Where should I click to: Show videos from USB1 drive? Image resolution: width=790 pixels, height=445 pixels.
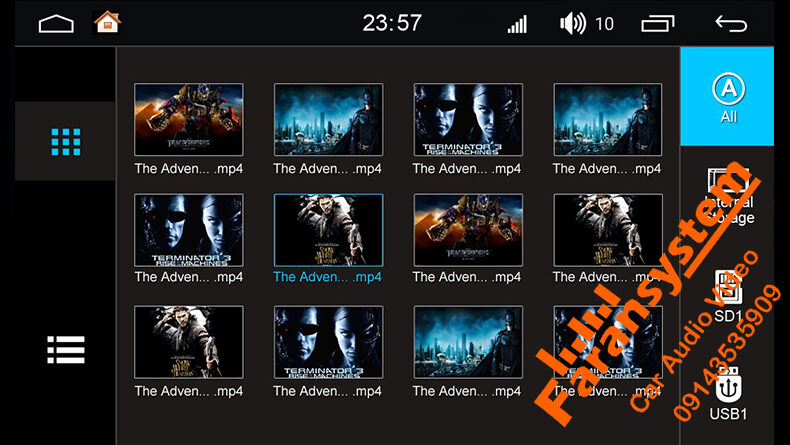click(728, 394)
